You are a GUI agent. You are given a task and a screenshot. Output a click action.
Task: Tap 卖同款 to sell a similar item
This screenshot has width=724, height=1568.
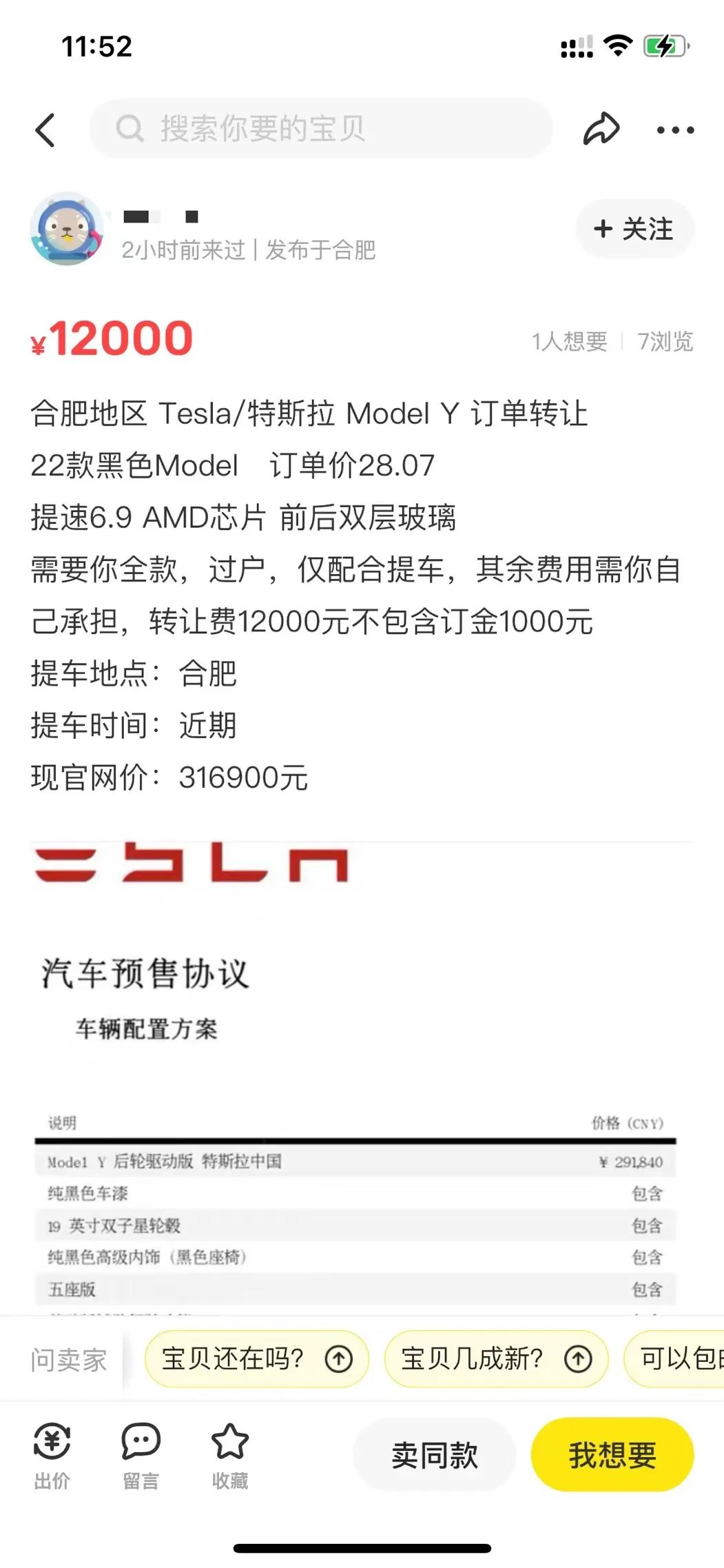click(x=435, y=1454)
